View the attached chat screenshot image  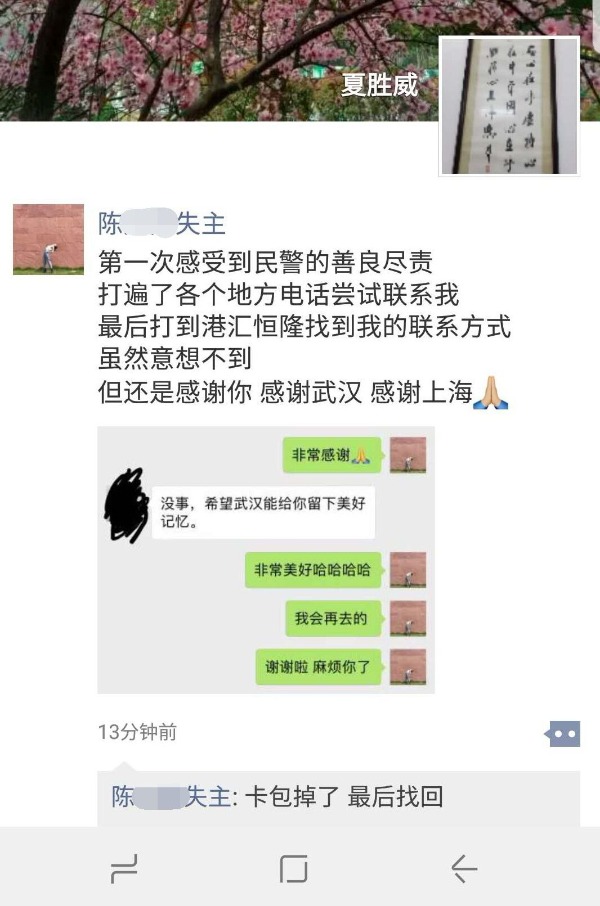tap(266, 560)
